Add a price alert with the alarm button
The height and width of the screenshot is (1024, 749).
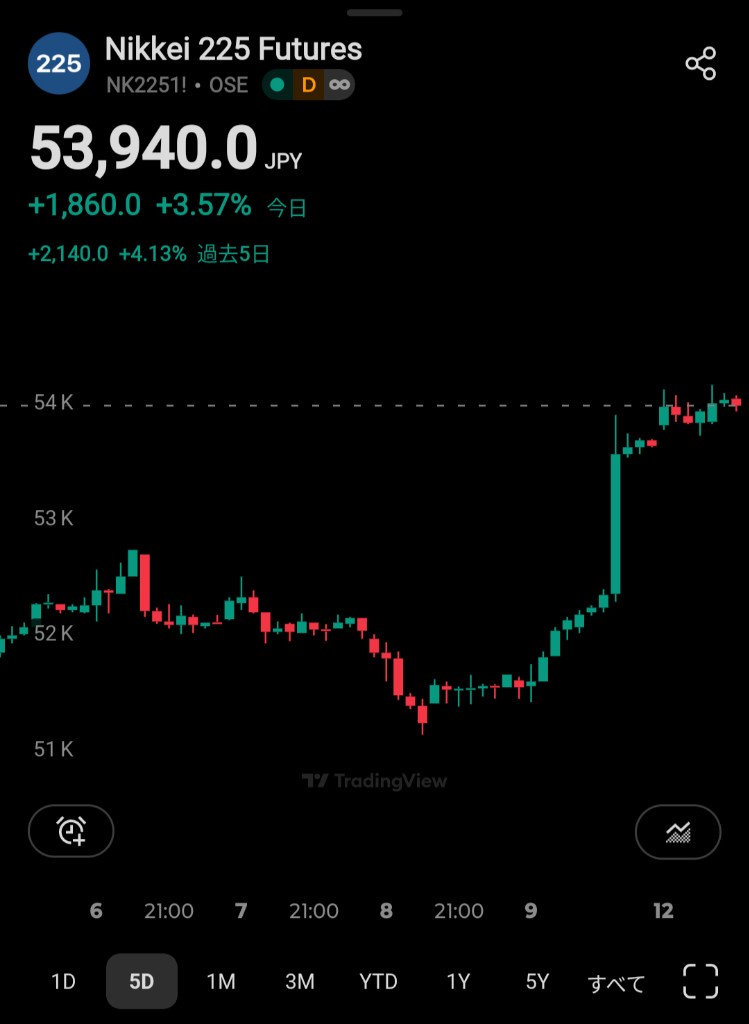pyautogui.click(x=71, y=831)
